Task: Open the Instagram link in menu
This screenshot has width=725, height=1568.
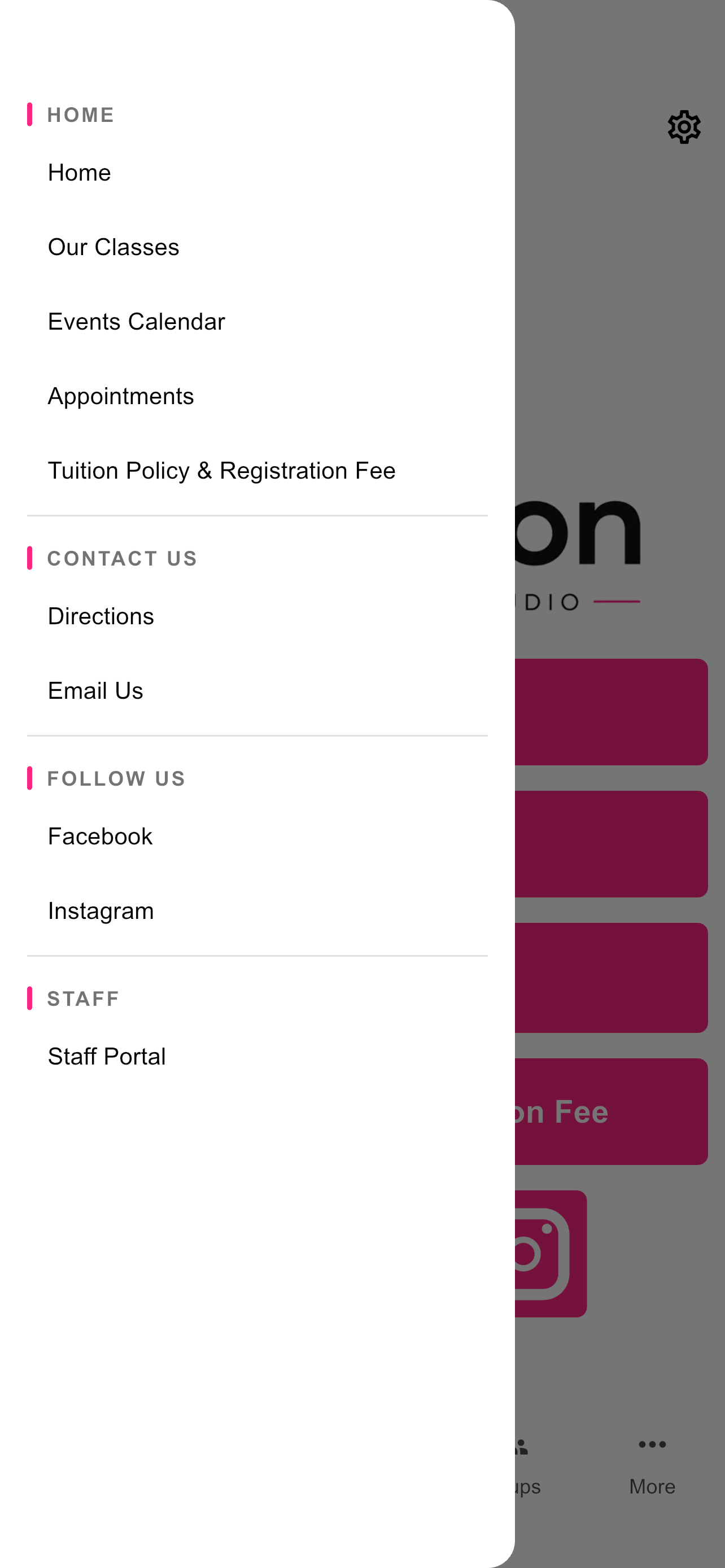Action: point(257,910)
